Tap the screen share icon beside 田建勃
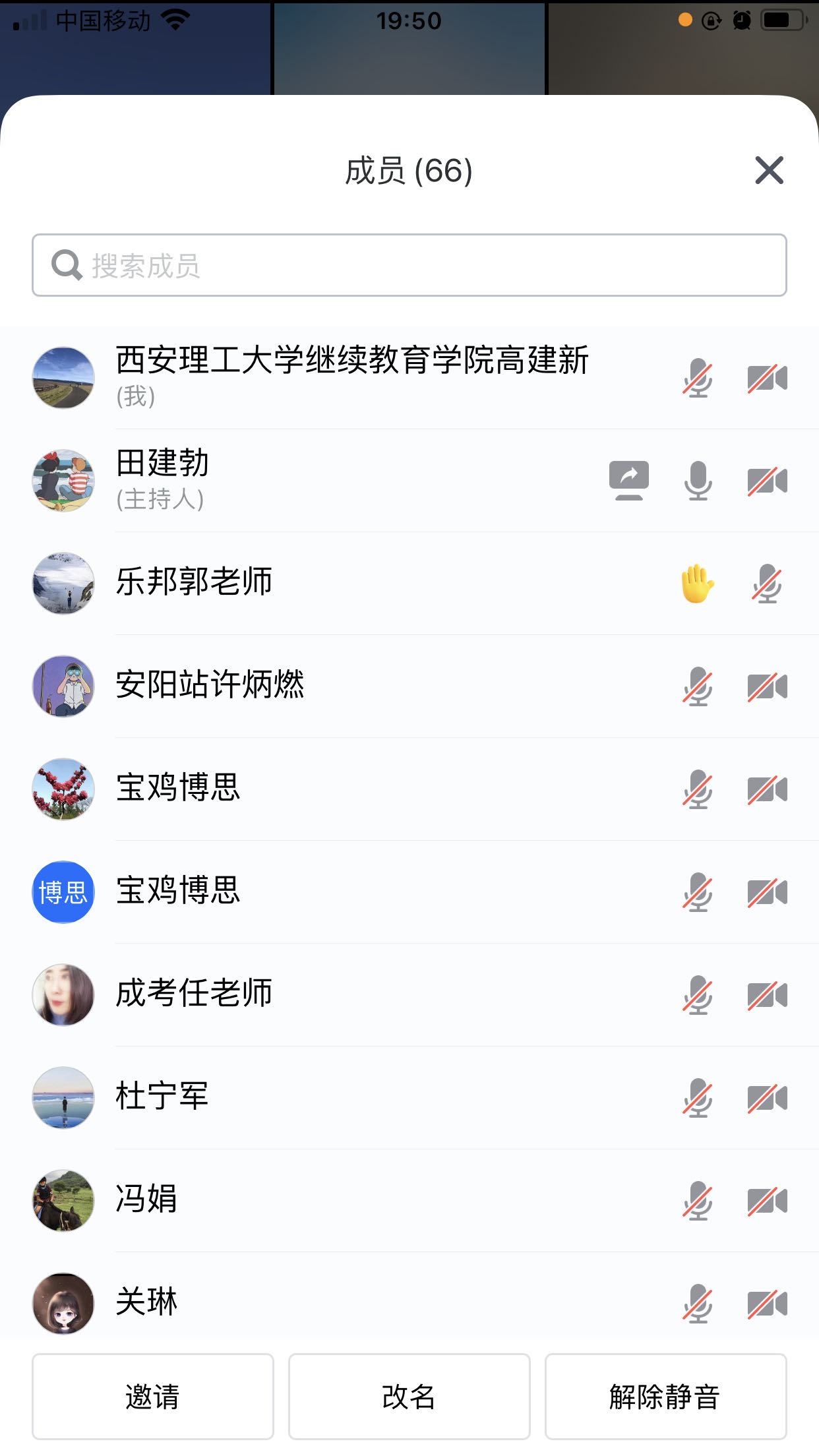Image resolution: width=819 pixels, height=1456 pixels. [628, 480]
